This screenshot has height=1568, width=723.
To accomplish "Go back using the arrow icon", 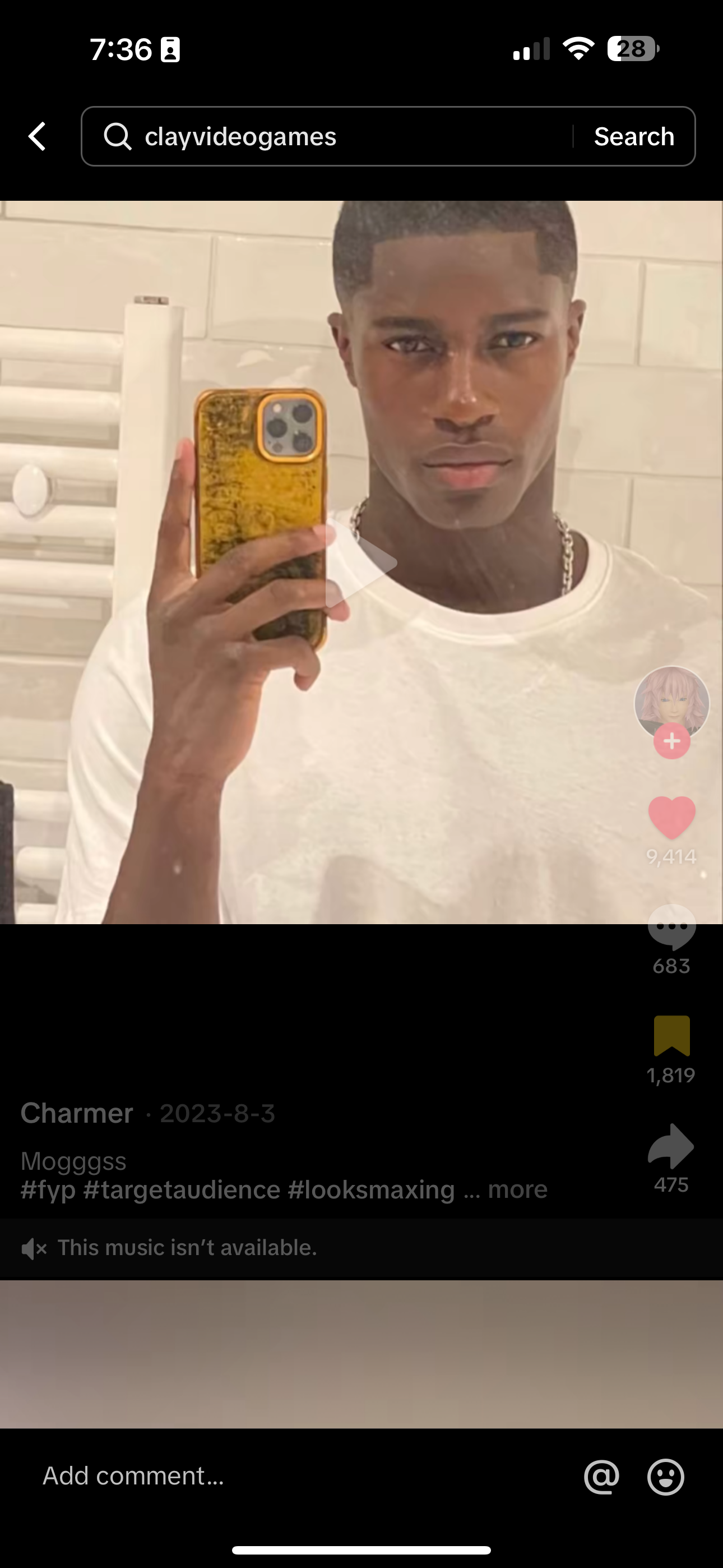I will 38,136.
